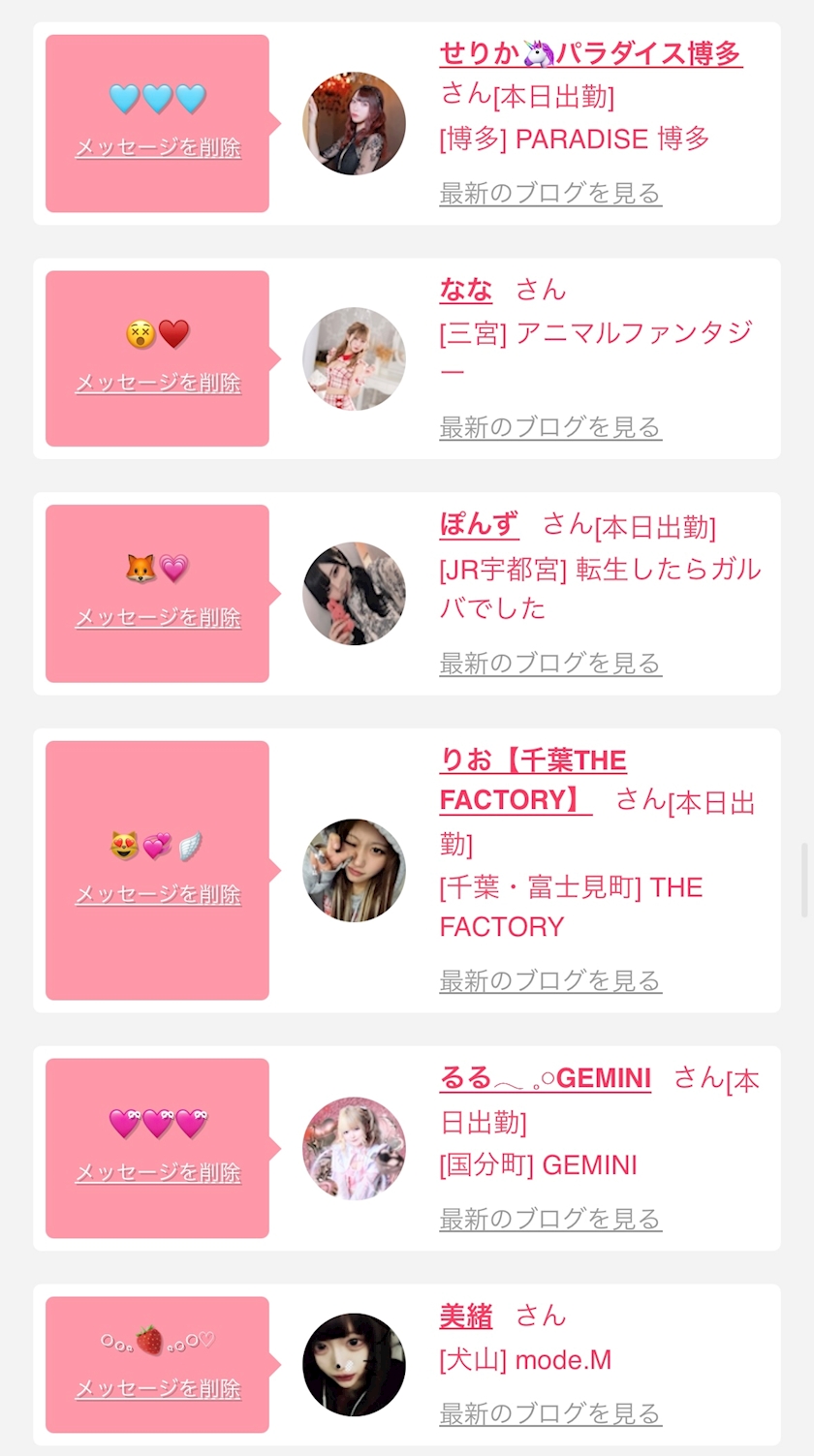Tap ぽんず's round profile photo
Image resolution: width=814 pixels, height=1456 pixels.
pyautogui.click(x=354, y=593)
